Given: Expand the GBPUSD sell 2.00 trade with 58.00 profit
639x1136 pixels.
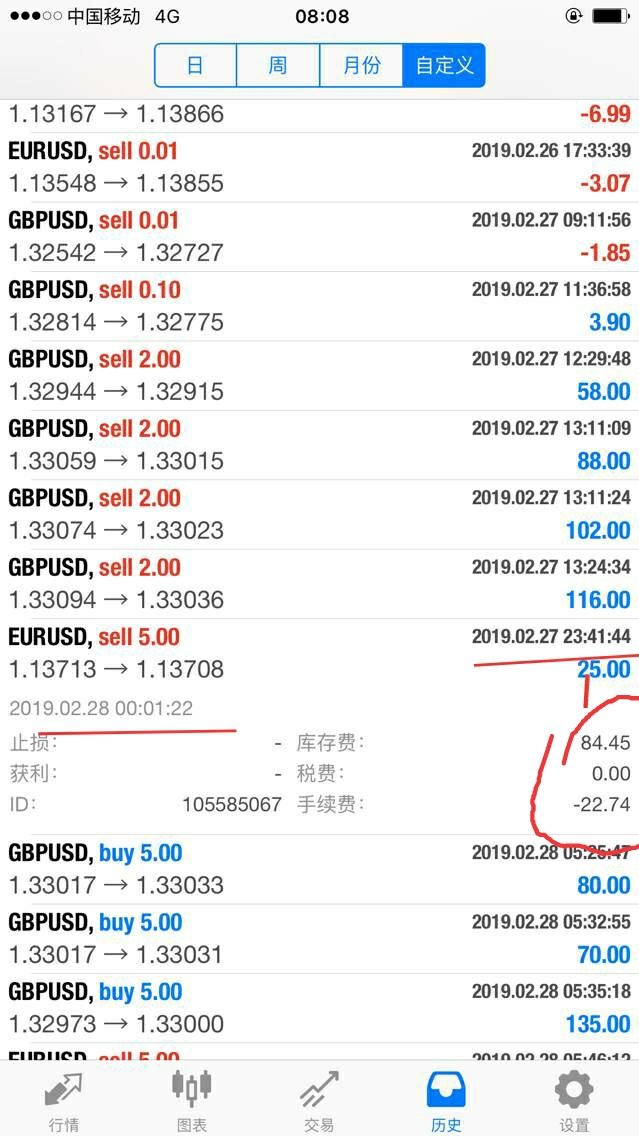Looking at the screenshot, I should (320, 376).
